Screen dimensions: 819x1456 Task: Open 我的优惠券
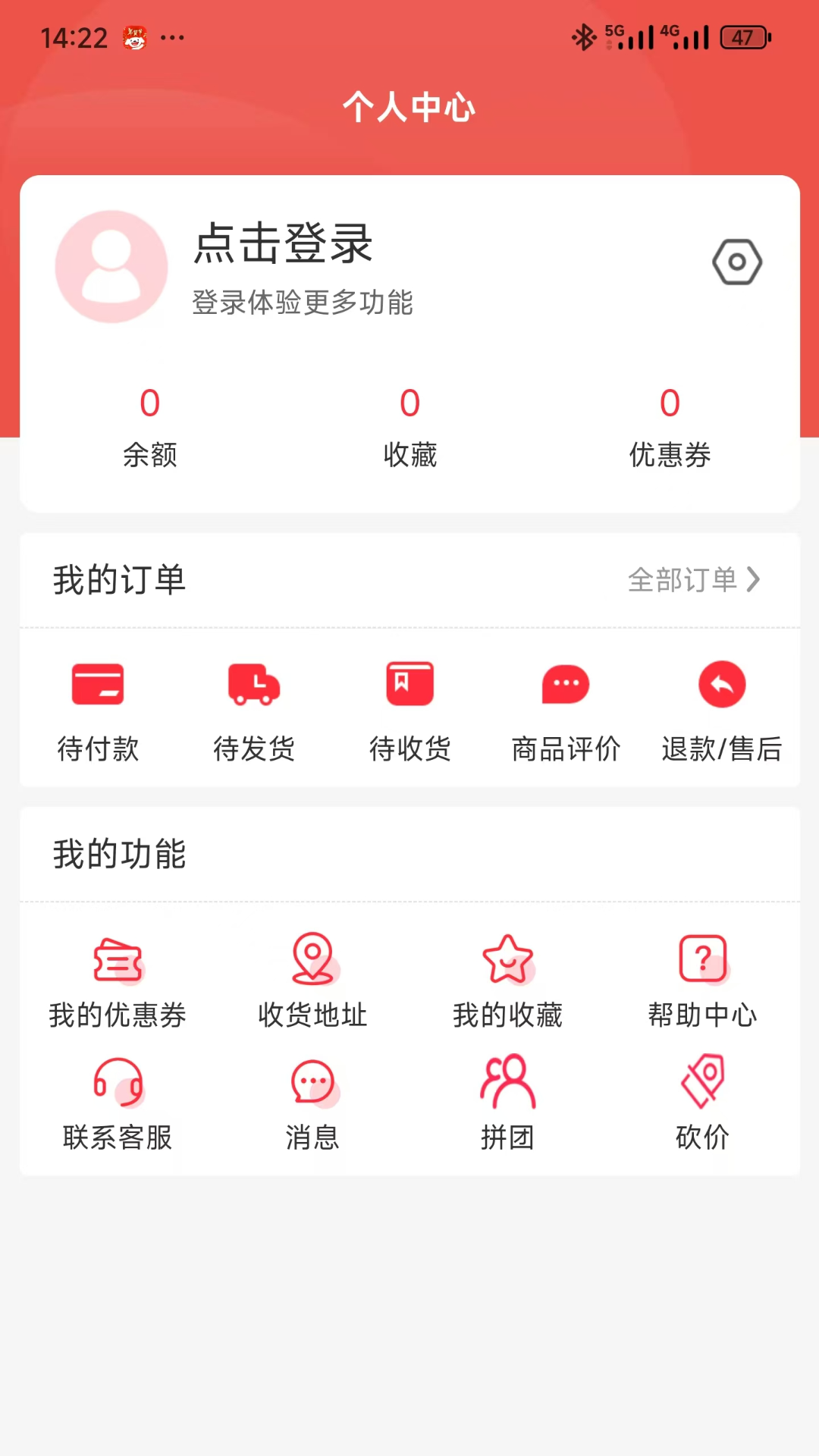pyautogui.click(x=118, y=981)
